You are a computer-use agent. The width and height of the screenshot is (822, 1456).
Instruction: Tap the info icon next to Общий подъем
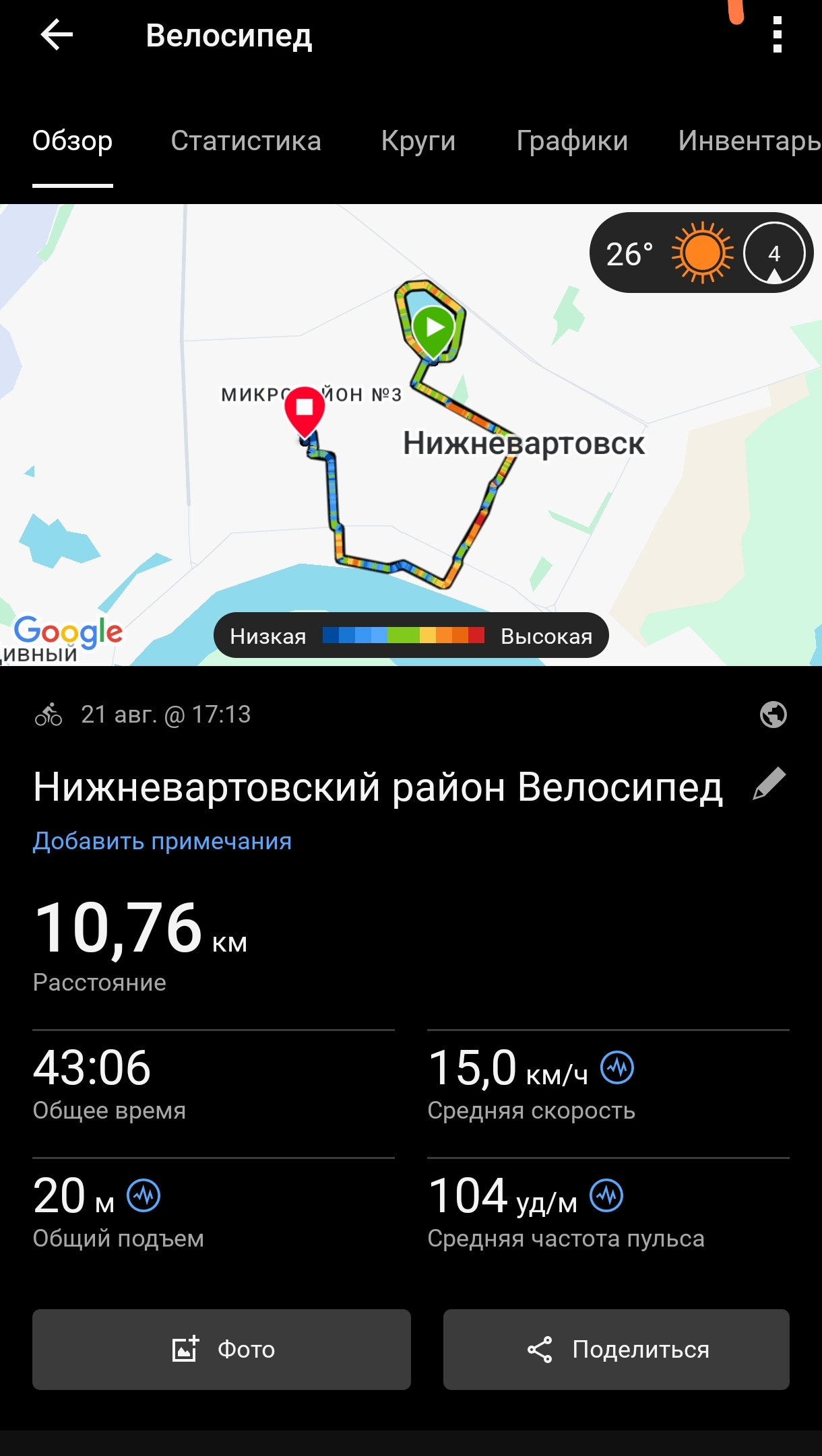(x=144, y=1196)
